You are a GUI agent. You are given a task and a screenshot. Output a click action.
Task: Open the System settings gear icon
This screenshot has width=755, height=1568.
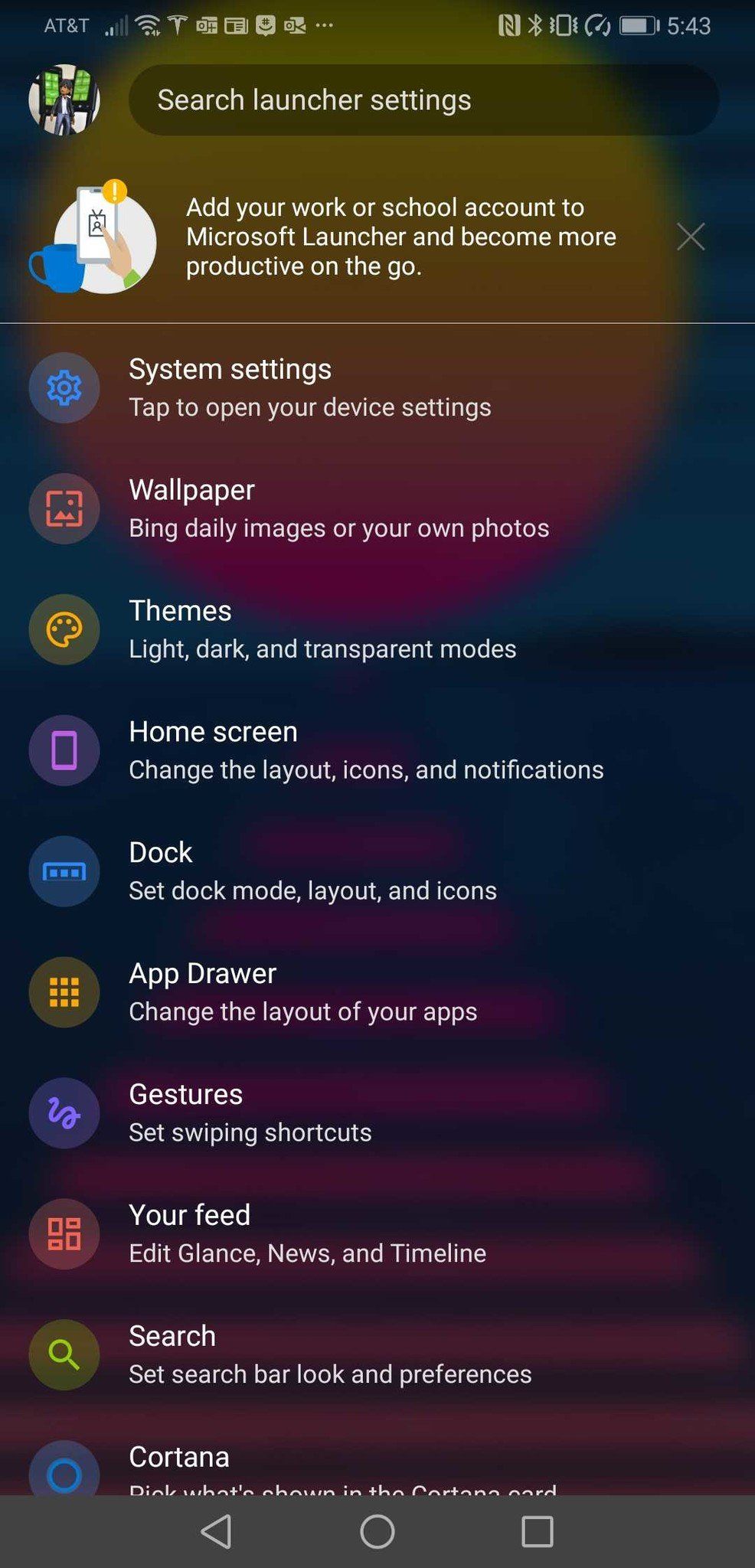(x=64, y=387)
